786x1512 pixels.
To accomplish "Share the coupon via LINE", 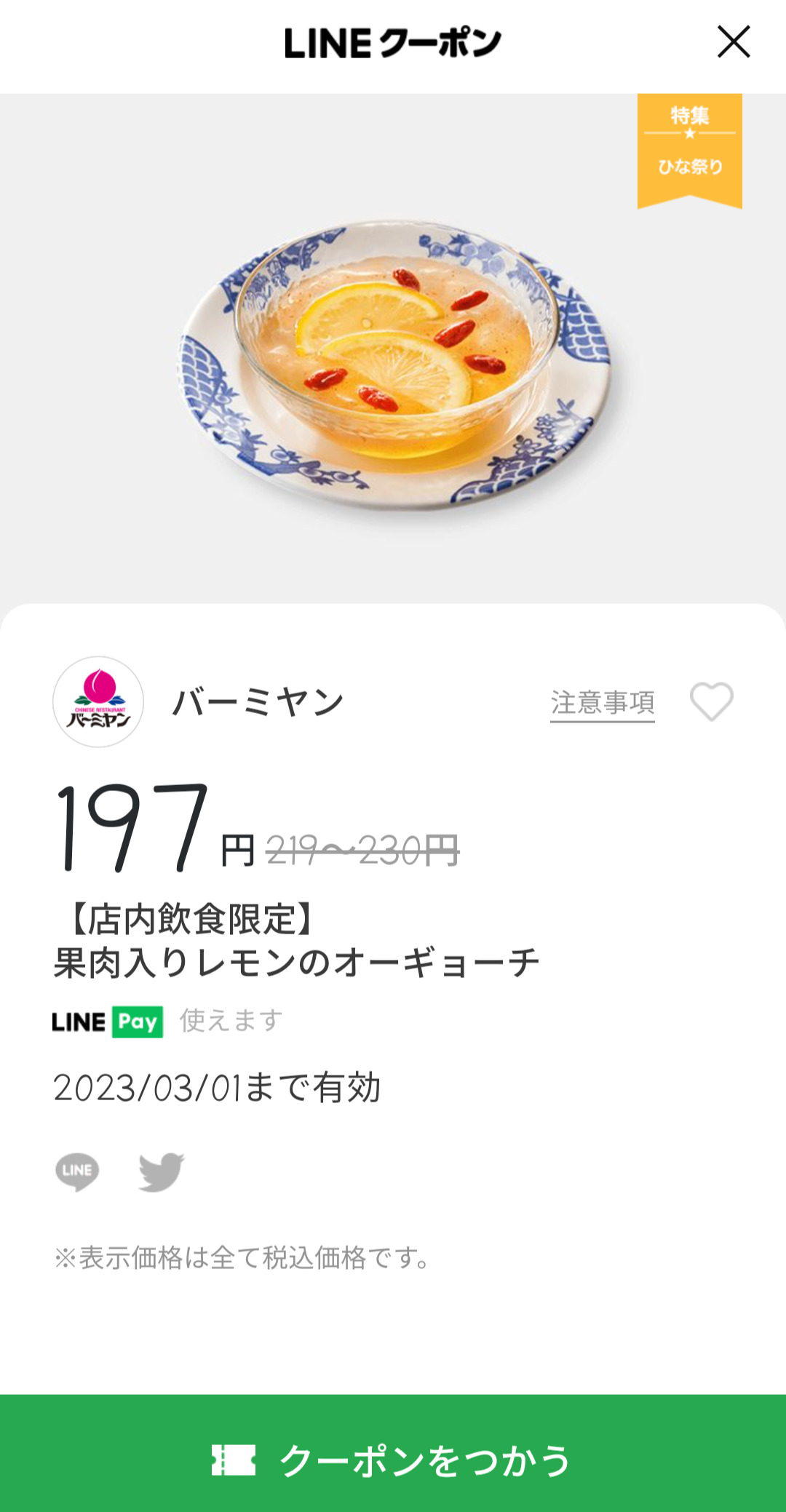I will click(x=77, y=1171).
